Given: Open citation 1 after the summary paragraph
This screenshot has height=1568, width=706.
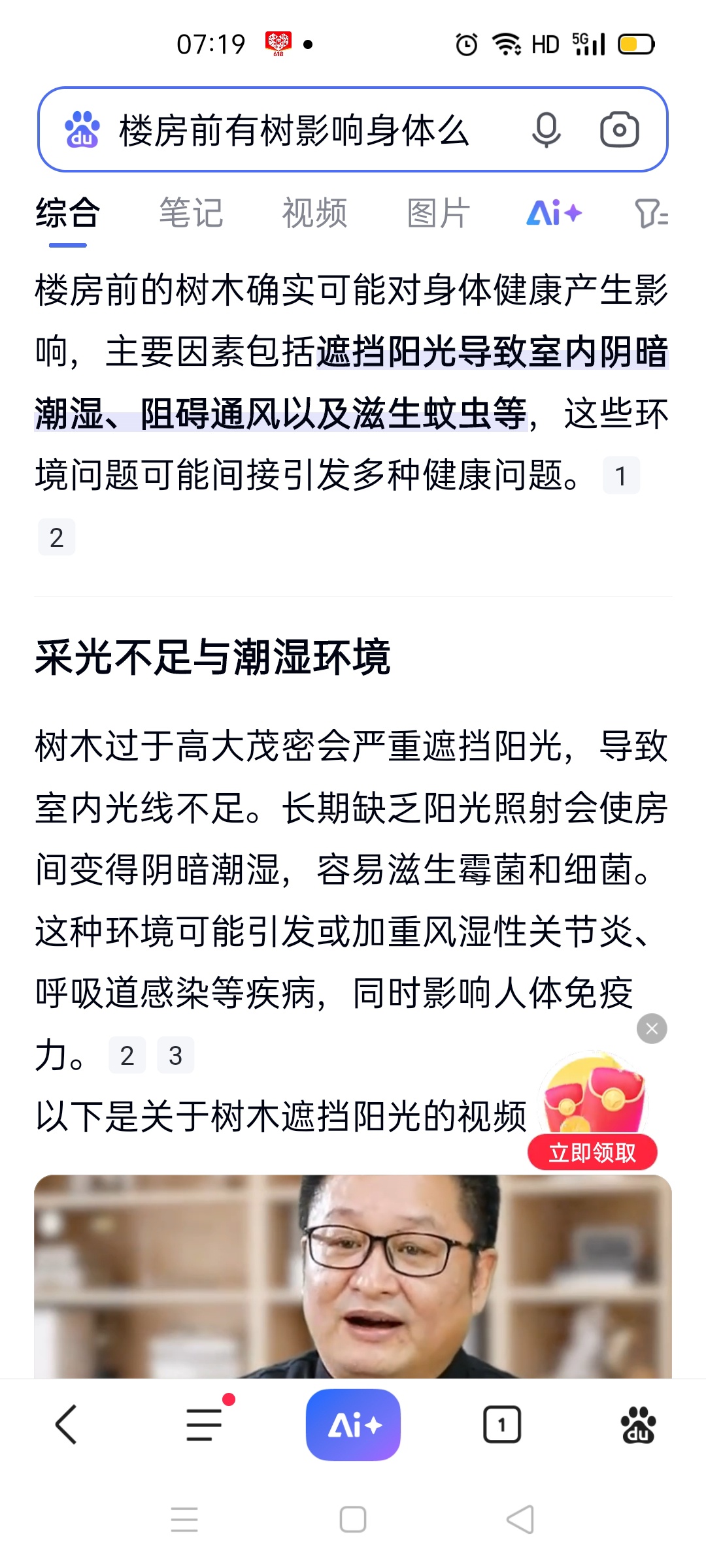Looking at the screenshot, I should pyautogui.click(x=621, y=476).
